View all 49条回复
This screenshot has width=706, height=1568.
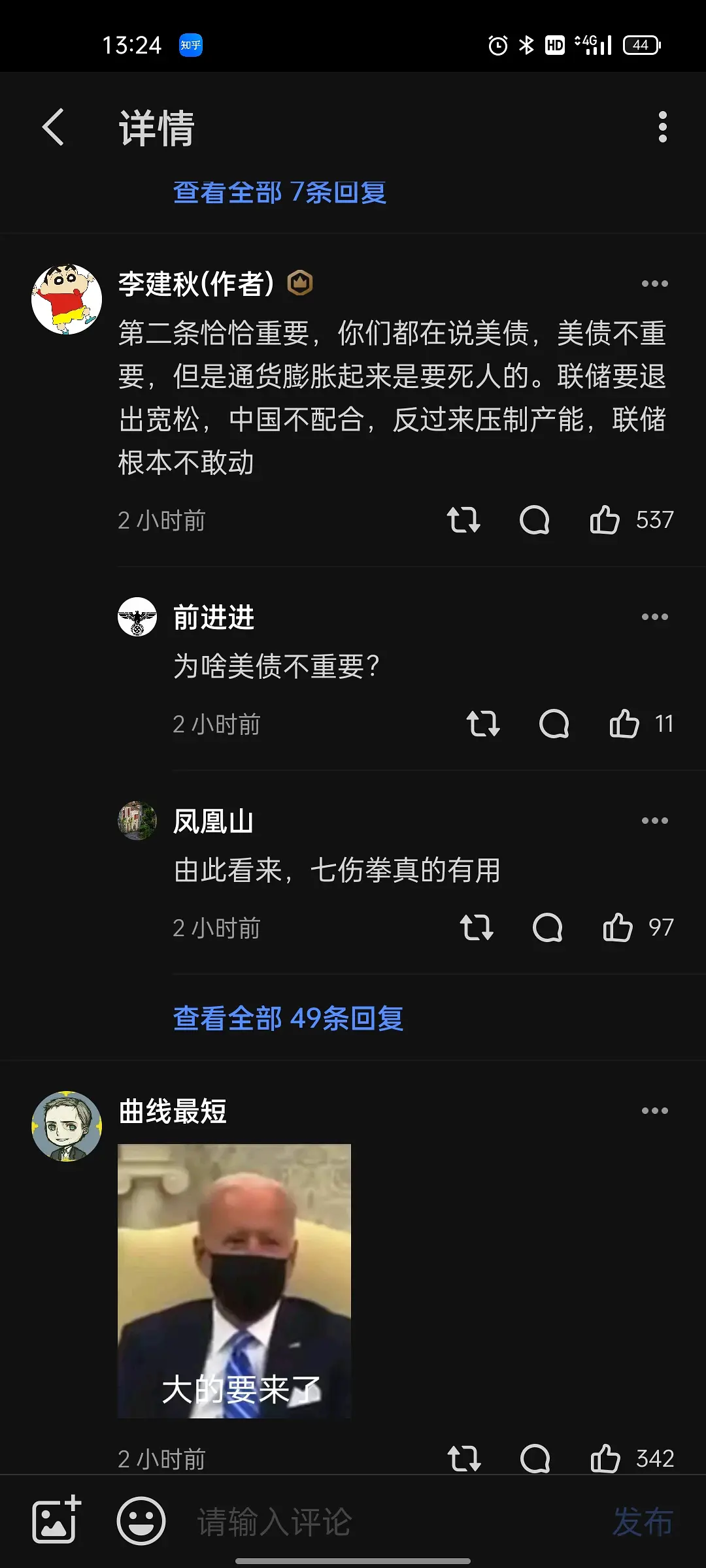click(x=288, y=1019)
